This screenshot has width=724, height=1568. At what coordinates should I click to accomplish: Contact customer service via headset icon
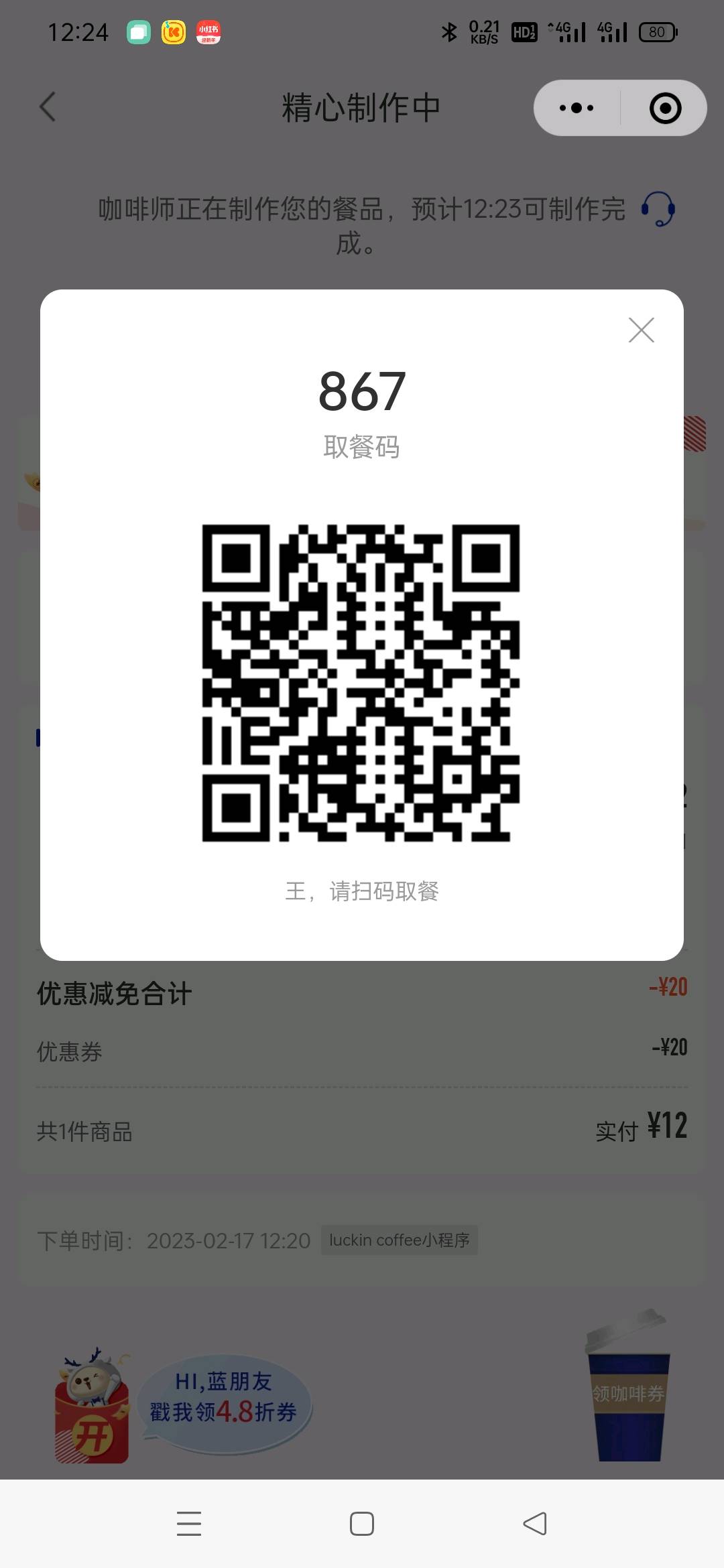pyautogui.click(x=658, y=209)
